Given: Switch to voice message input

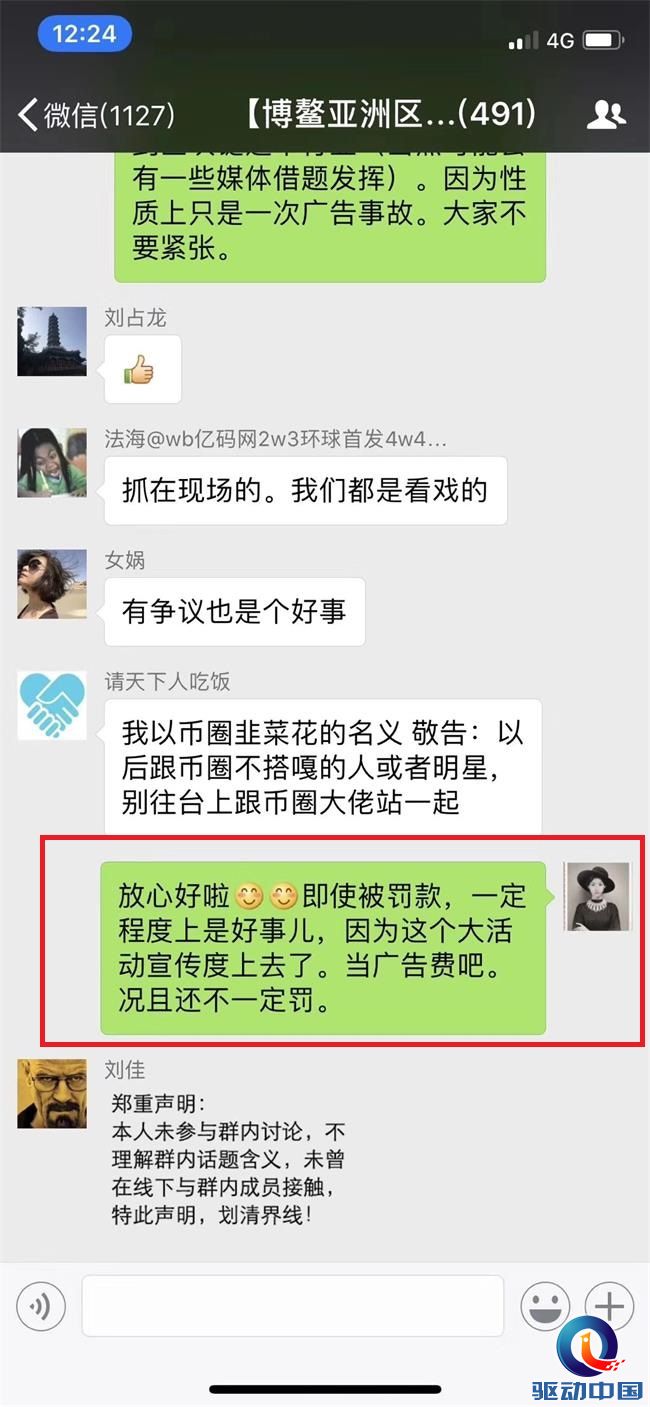Looking at the screenshot, I should click(41, 1306).
